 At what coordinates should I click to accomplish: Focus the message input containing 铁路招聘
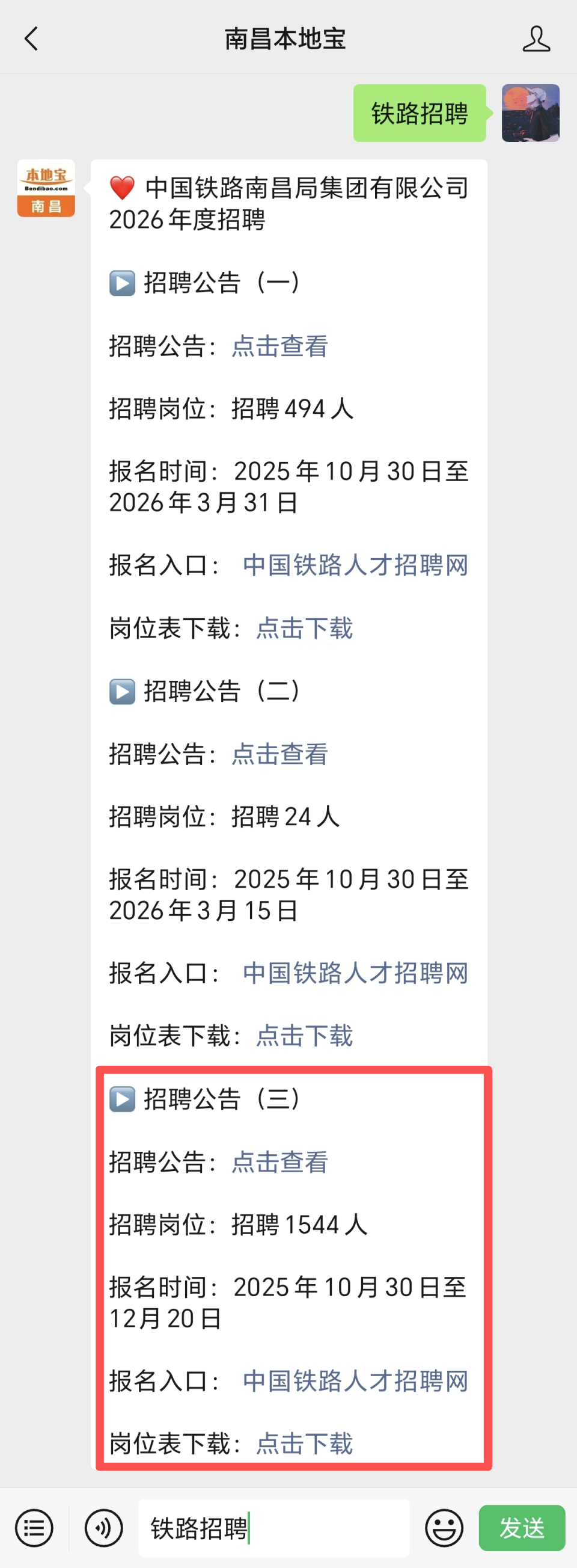click(x=273, y=1528)
